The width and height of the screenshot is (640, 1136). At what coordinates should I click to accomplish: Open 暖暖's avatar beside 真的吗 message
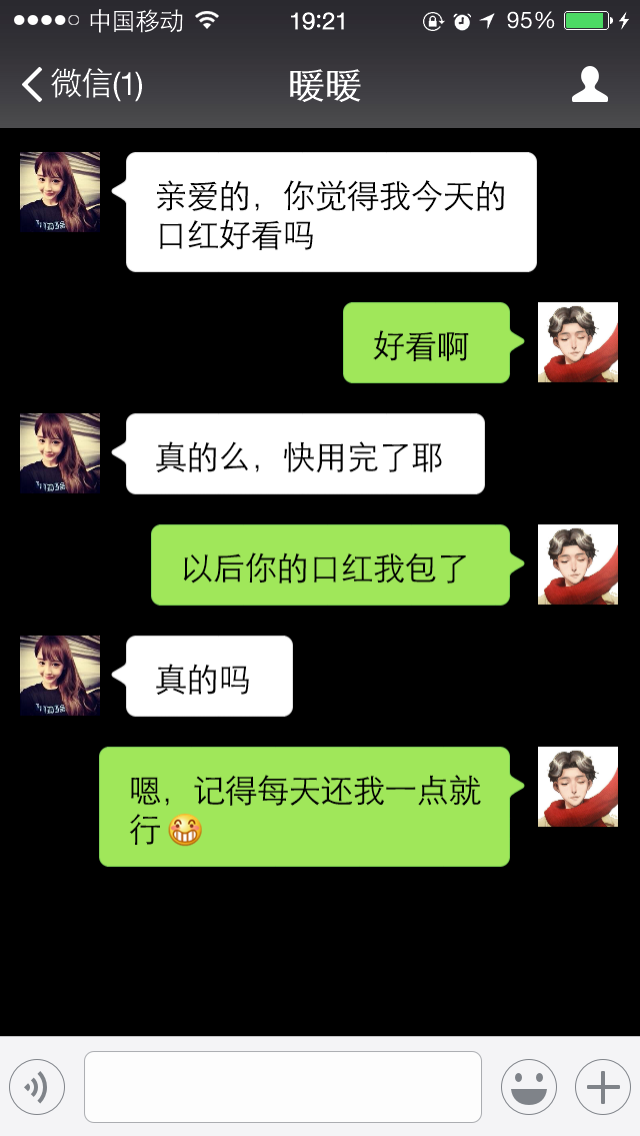tap(60, 675)
